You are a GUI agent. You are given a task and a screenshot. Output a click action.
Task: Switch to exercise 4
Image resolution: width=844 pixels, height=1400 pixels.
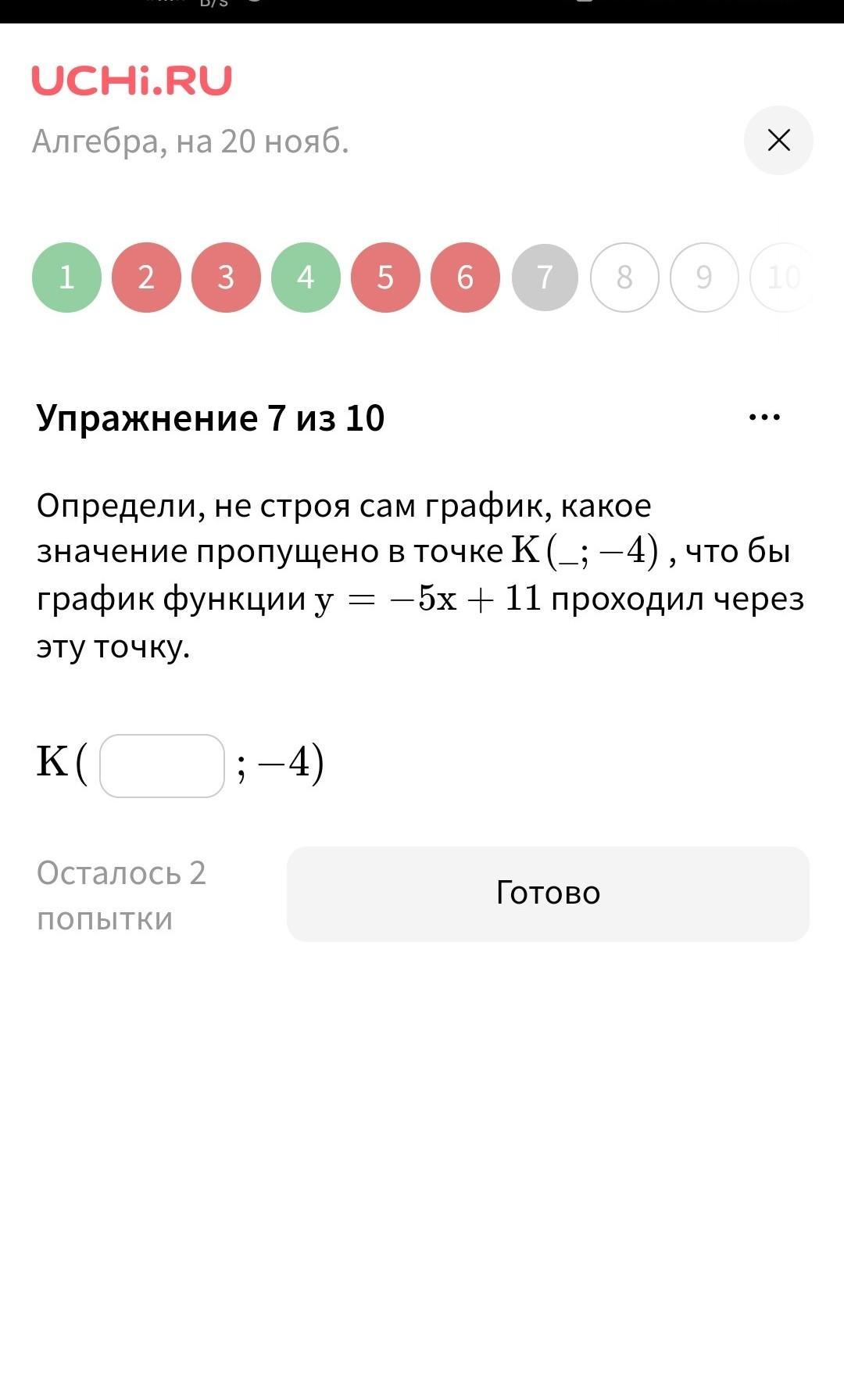306,277
